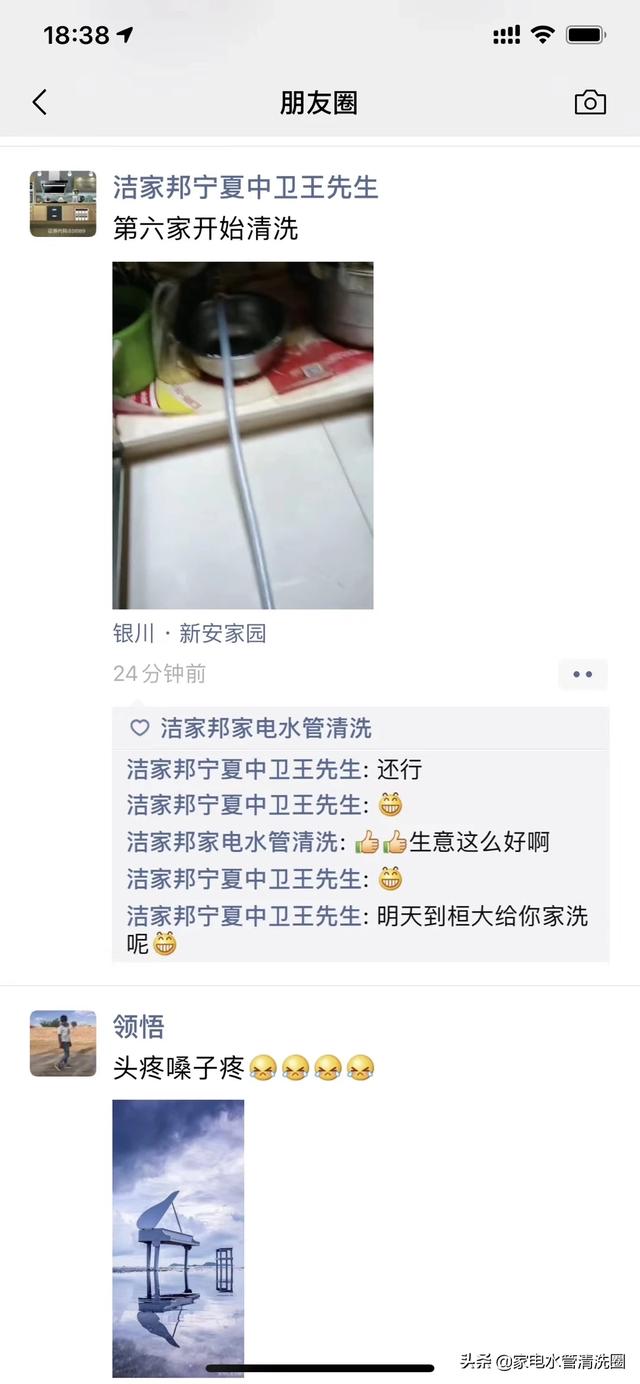The image size is (640, 1384).
Task: Reply to comment 明天到桓大给你家洗呢
Action: coord(480,916)
